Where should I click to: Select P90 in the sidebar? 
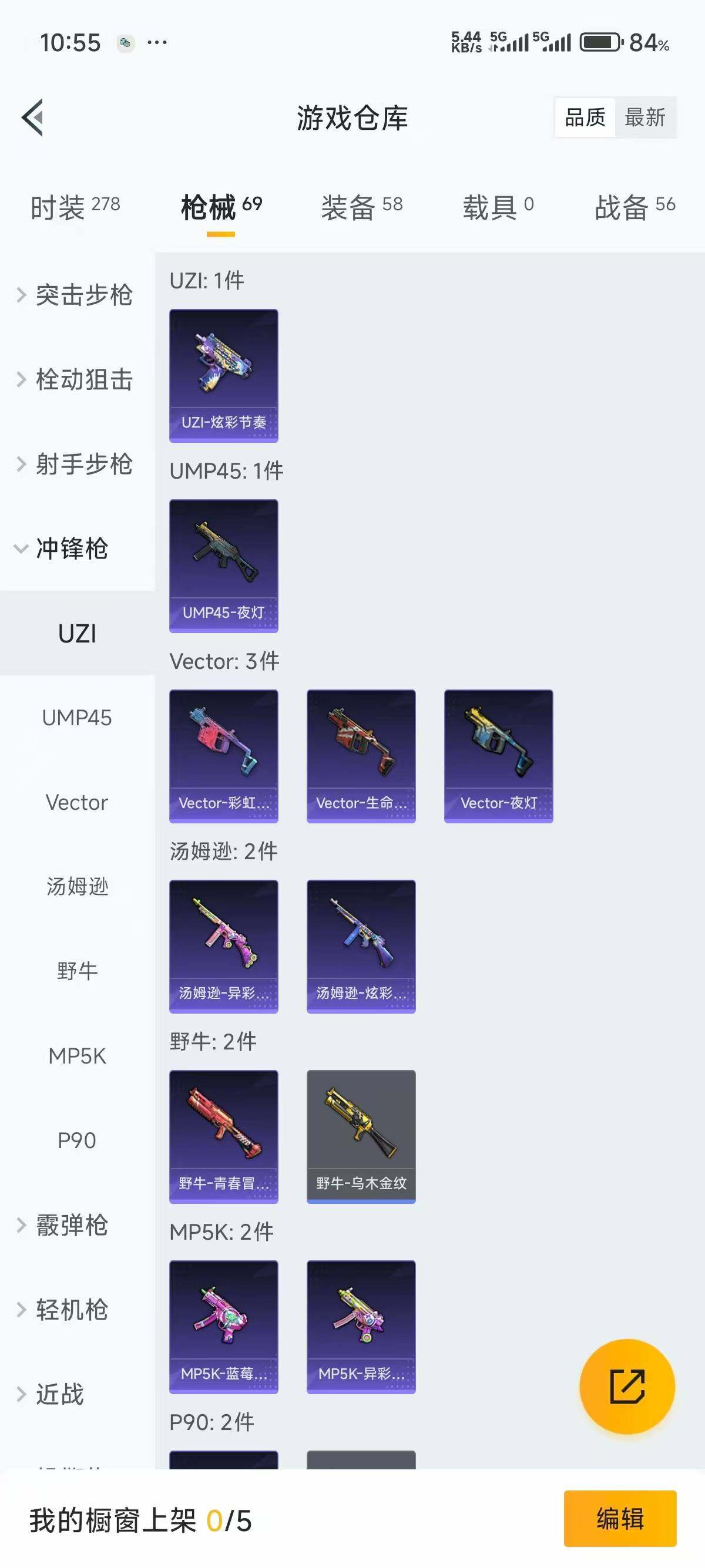pyautogui.click(x=76, y=1140)
